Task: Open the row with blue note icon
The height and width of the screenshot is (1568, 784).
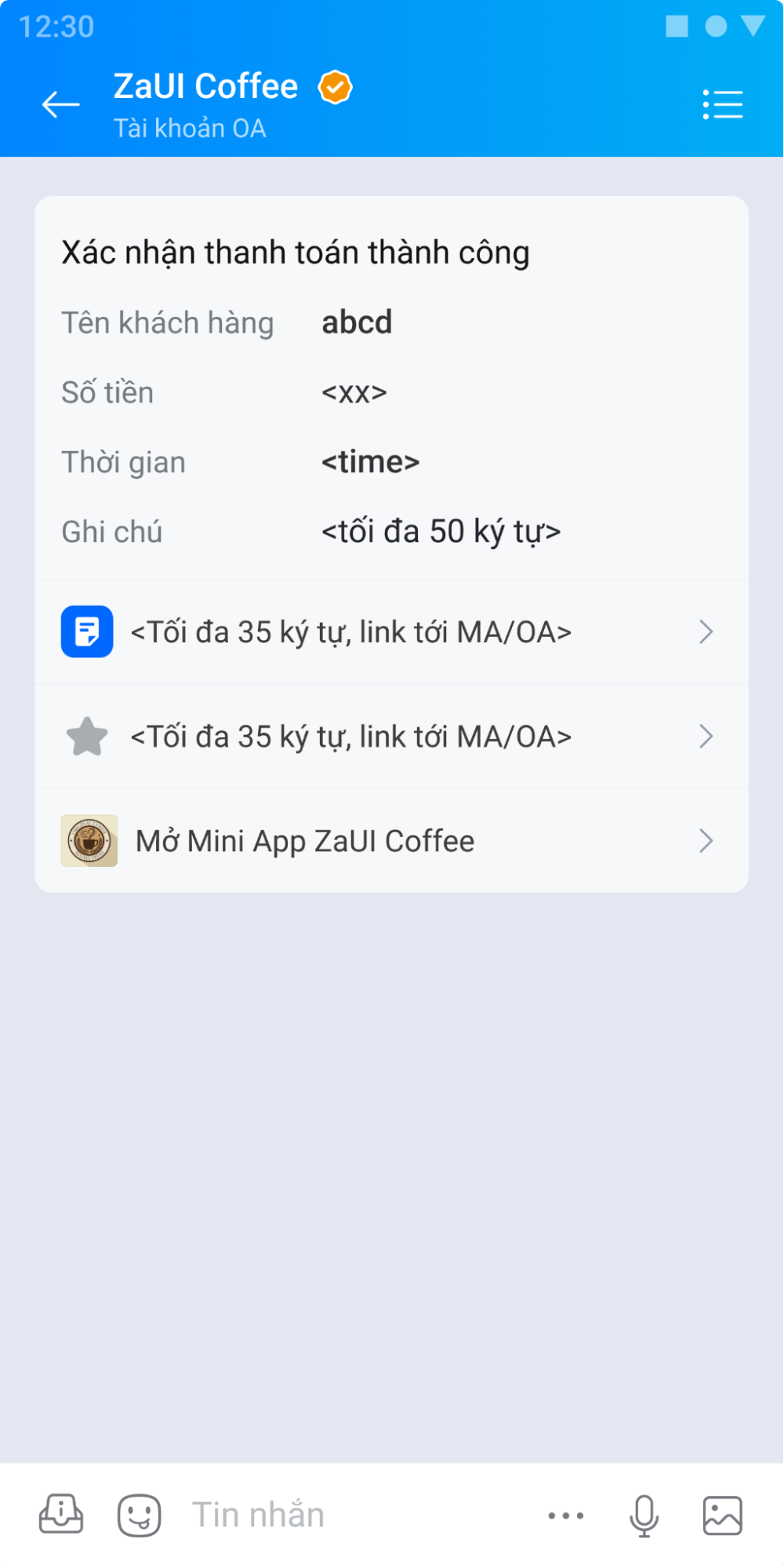Action: (390, 632)
